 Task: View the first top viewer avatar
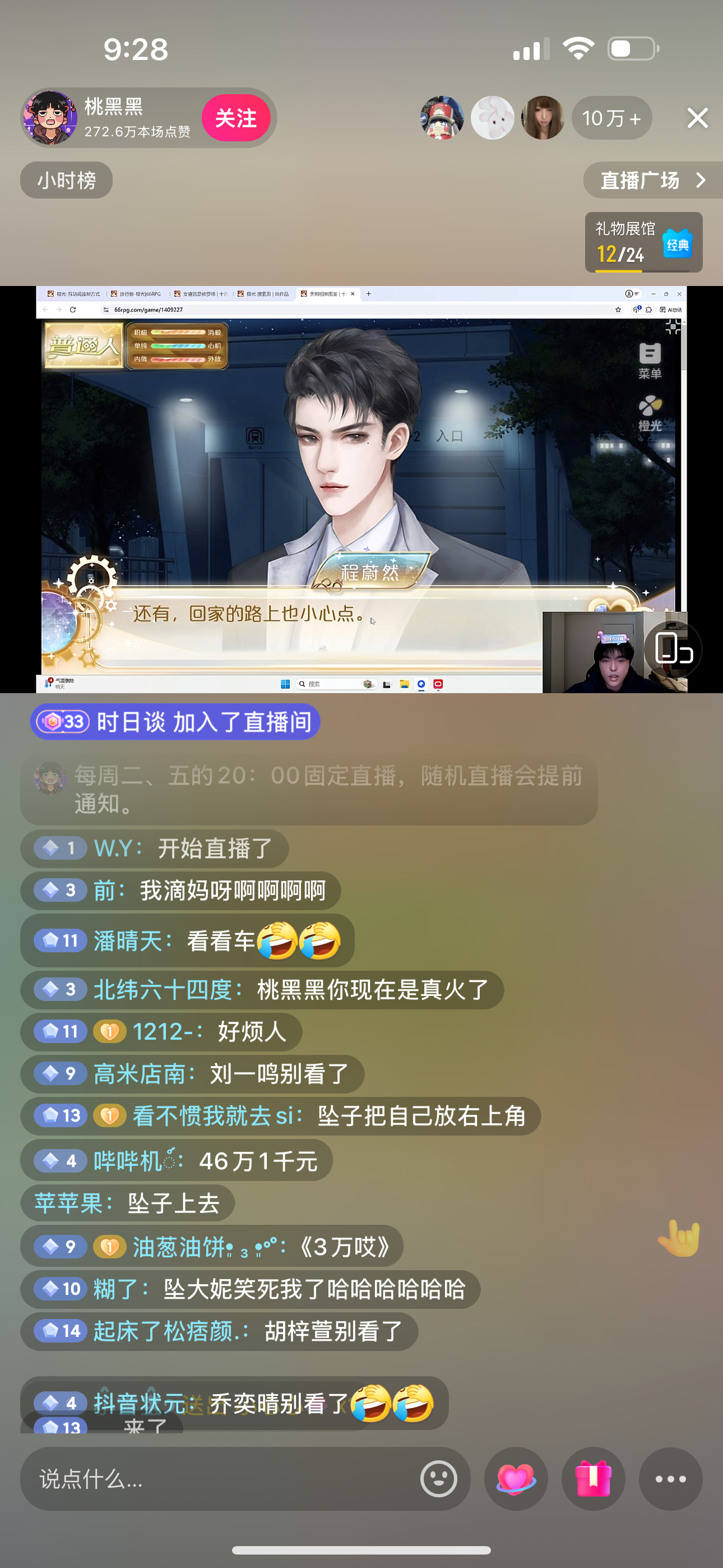[442, 118]
